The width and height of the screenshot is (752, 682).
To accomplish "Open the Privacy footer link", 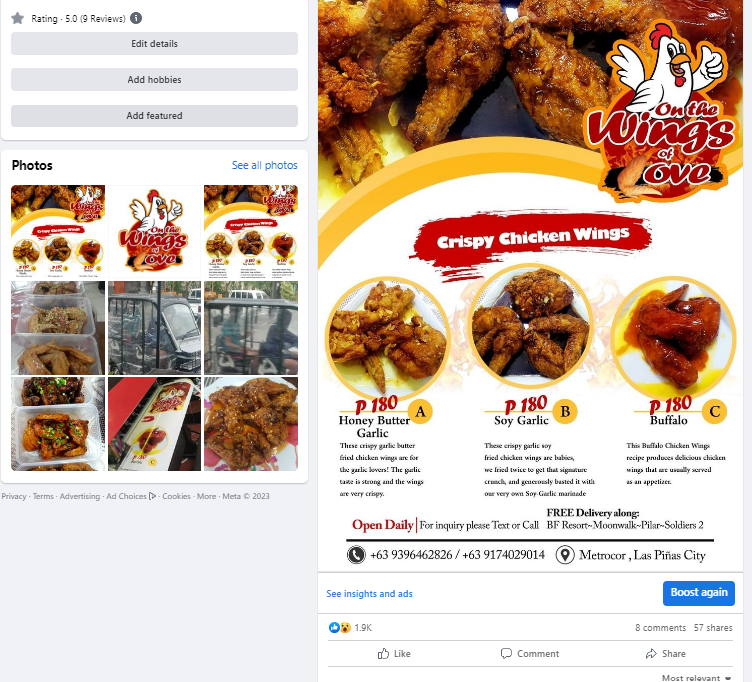I will coord(13,497).
